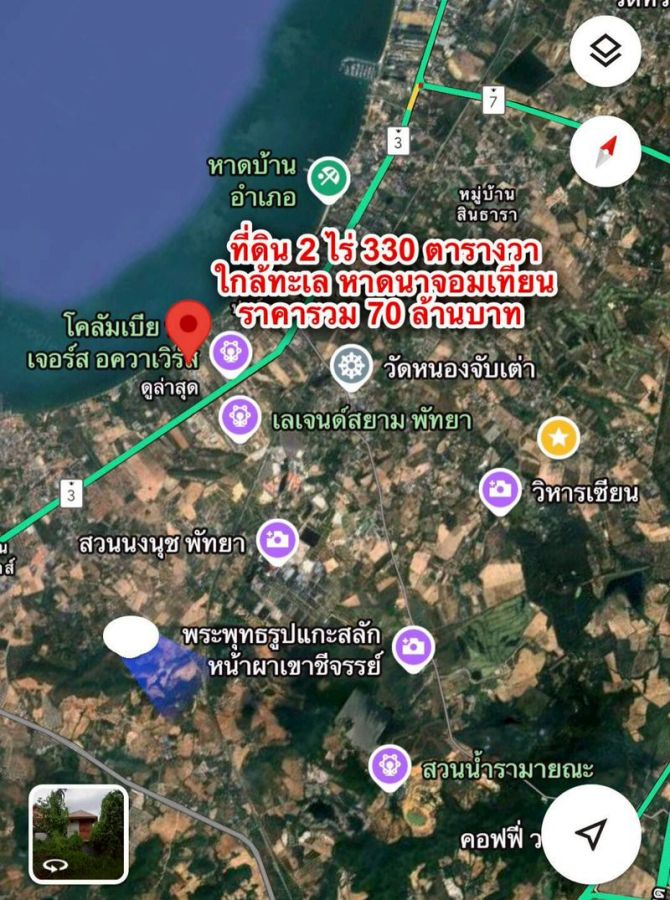670x900 pixels.
Task: Open the map layers selector
Action: tap(605, 51)
